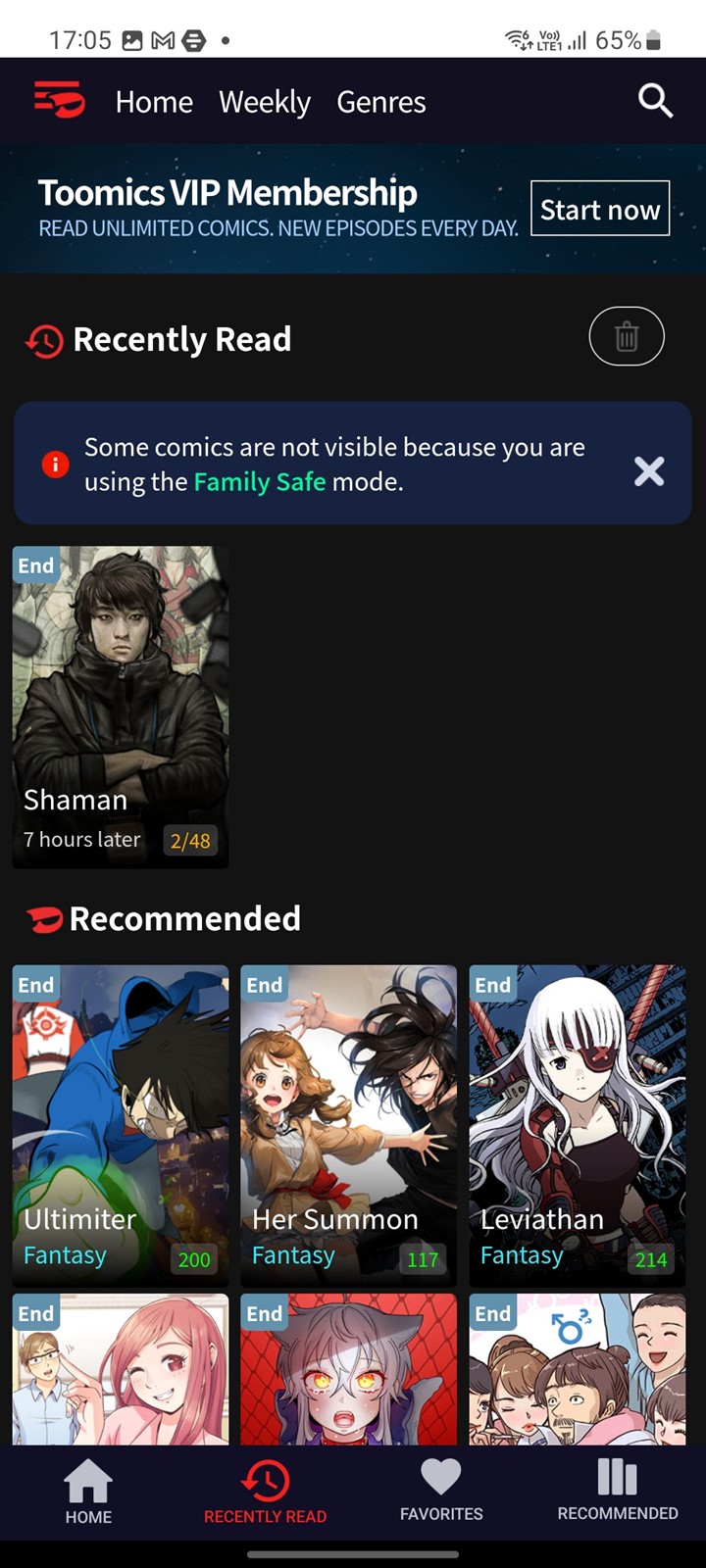Screen dimensions: 706x1568
Task: Dismiss the Family Safe mode notice
Action: click(649, 471)
